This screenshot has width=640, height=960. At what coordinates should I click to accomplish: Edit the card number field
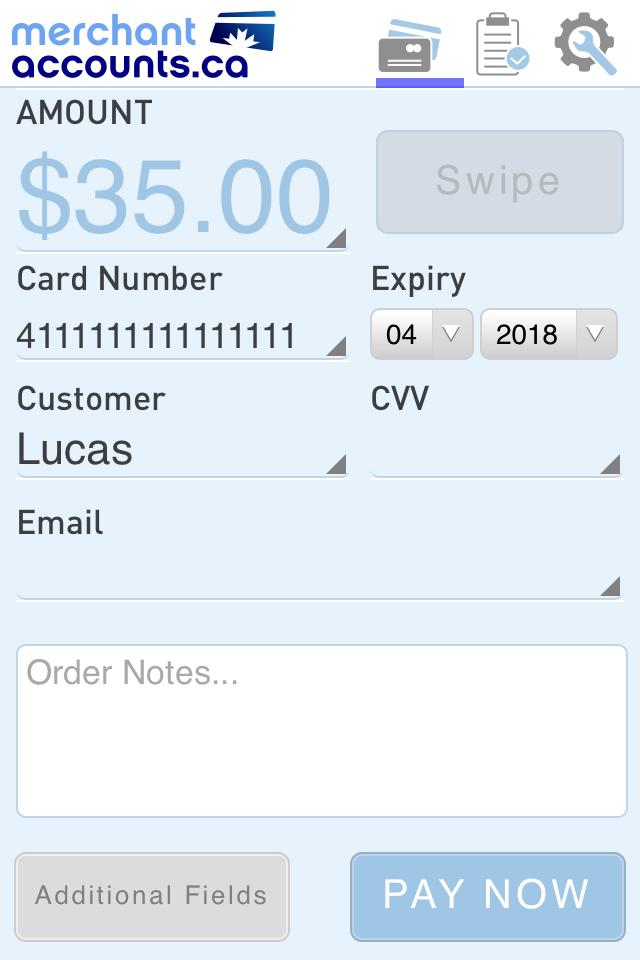180,336
